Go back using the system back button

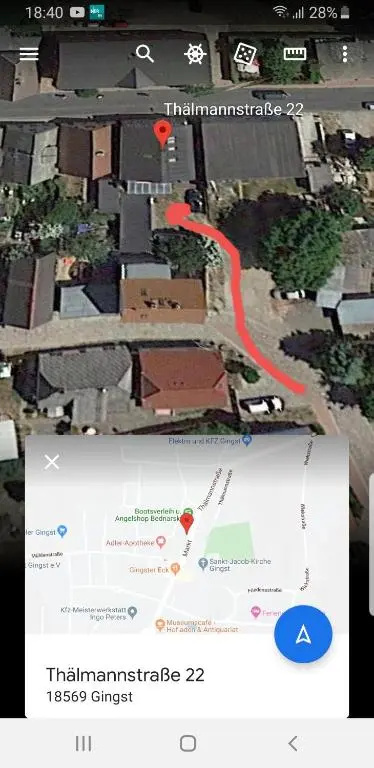click(x=293, y=744)
